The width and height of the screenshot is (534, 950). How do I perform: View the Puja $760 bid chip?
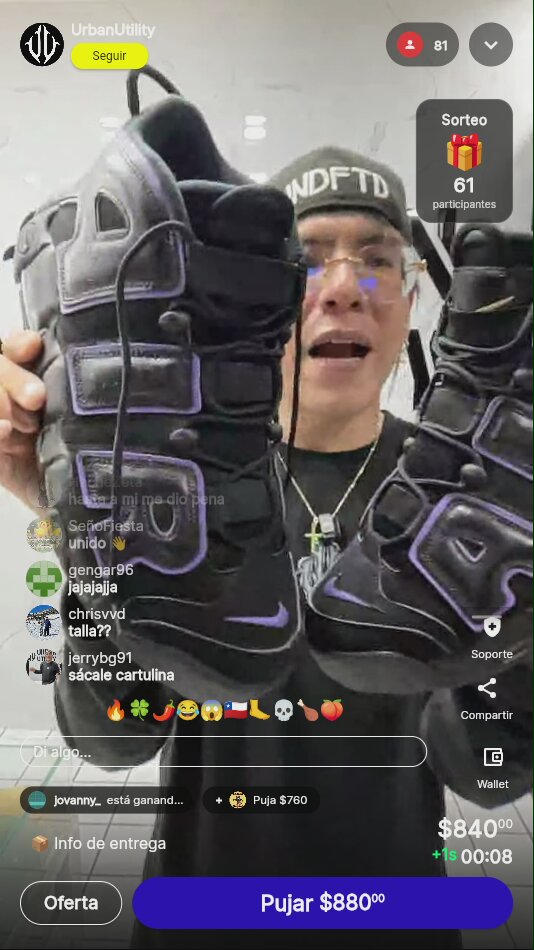[x=261, y=800]
